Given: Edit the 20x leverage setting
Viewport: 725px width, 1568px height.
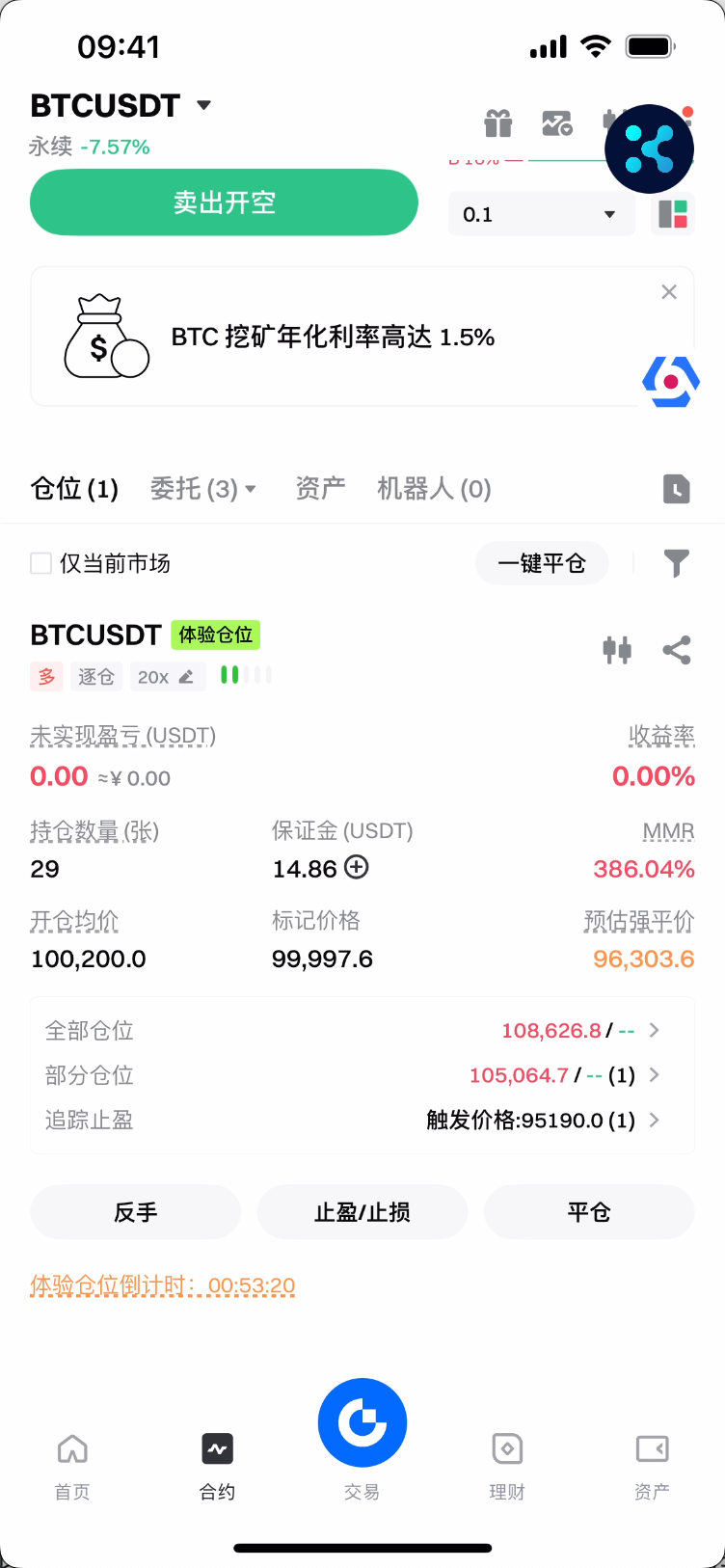Looking at the screenshot, I should [167, 677].
